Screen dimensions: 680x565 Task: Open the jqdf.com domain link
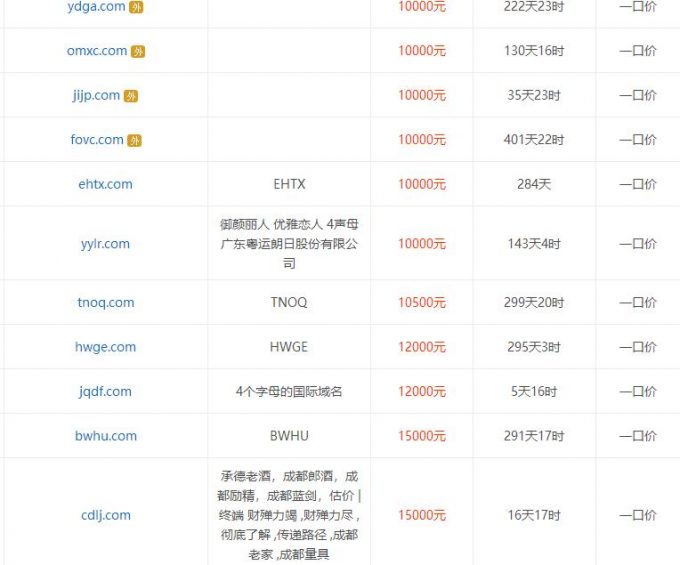[105, 392]
